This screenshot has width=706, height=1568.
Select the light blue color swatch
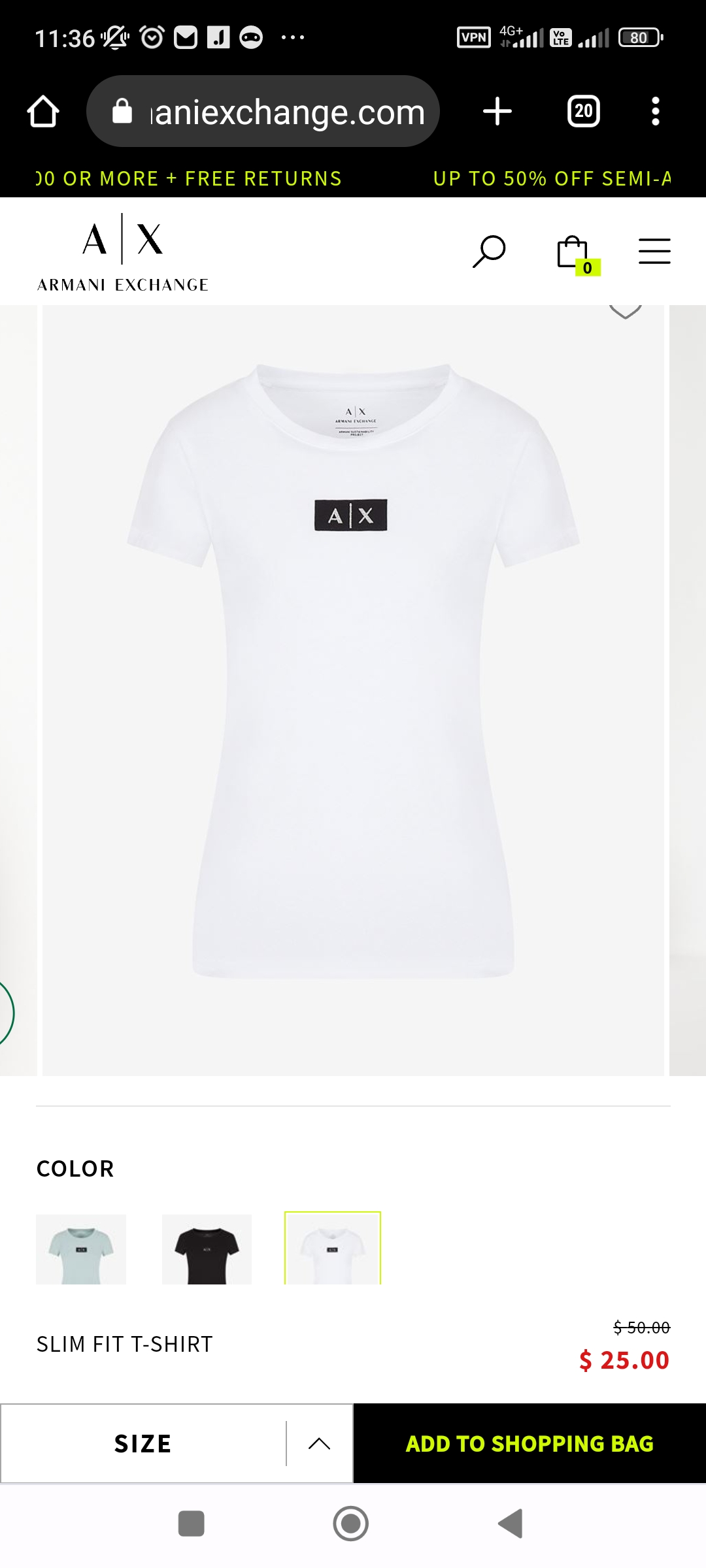click(x=81, y=1249)
